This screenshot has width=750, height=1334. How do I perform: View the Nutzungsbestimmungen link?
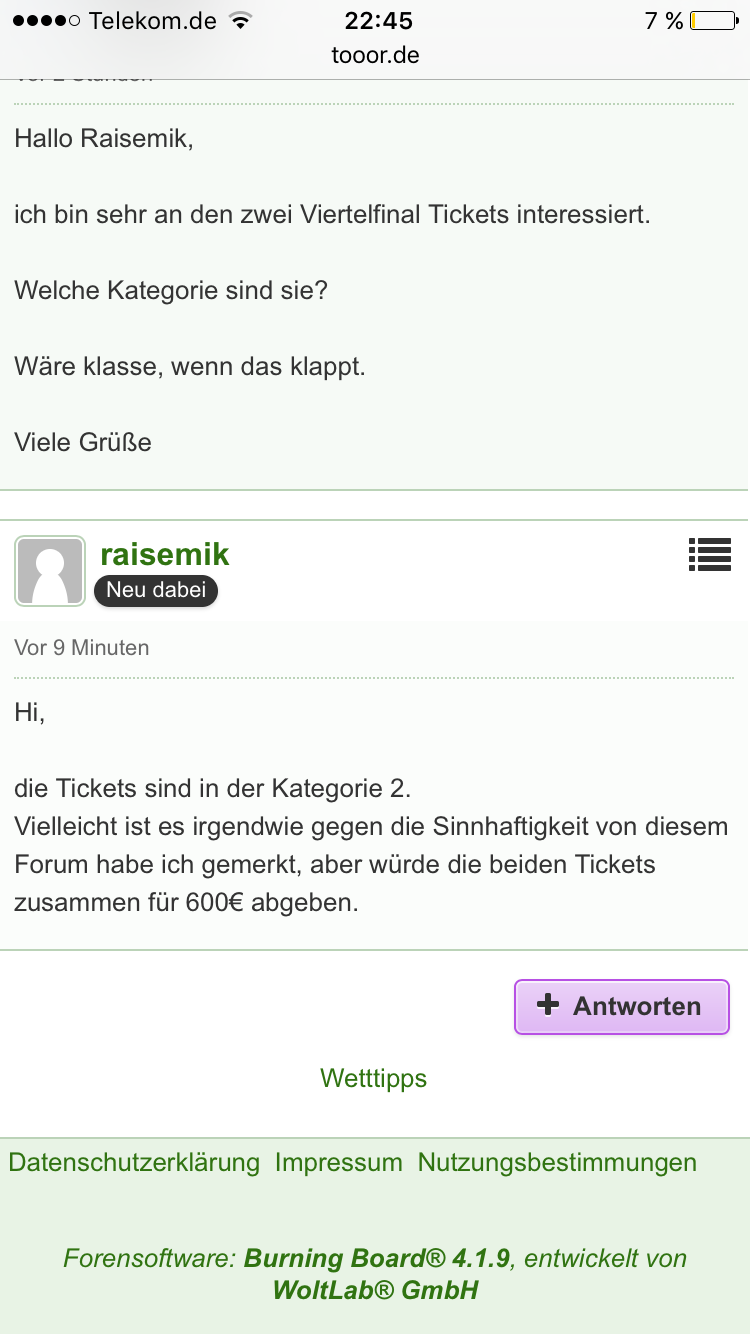coord(557,1163)
